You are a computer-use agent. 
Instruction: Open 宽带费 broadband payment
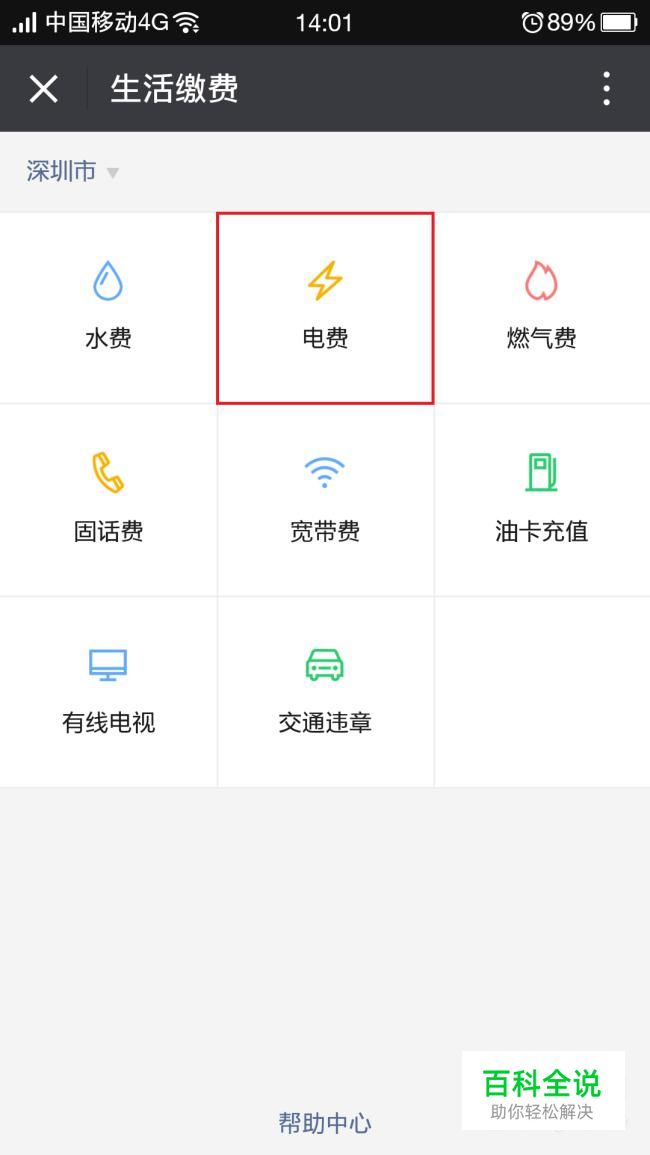(x=325, y=500)
